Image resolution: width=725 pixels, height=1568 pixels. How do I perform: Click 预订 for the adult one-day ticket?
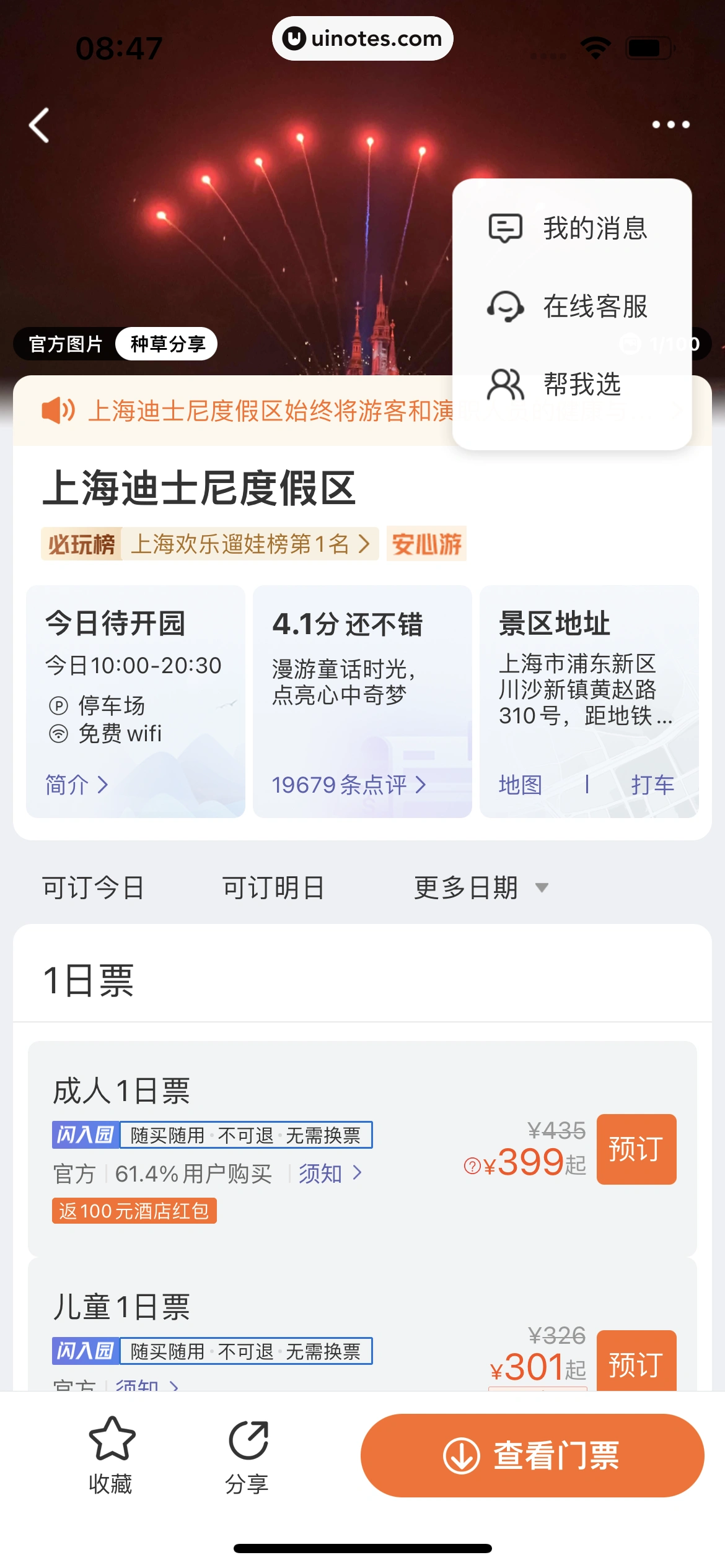pyautogui.click(x=636, y=1148)
